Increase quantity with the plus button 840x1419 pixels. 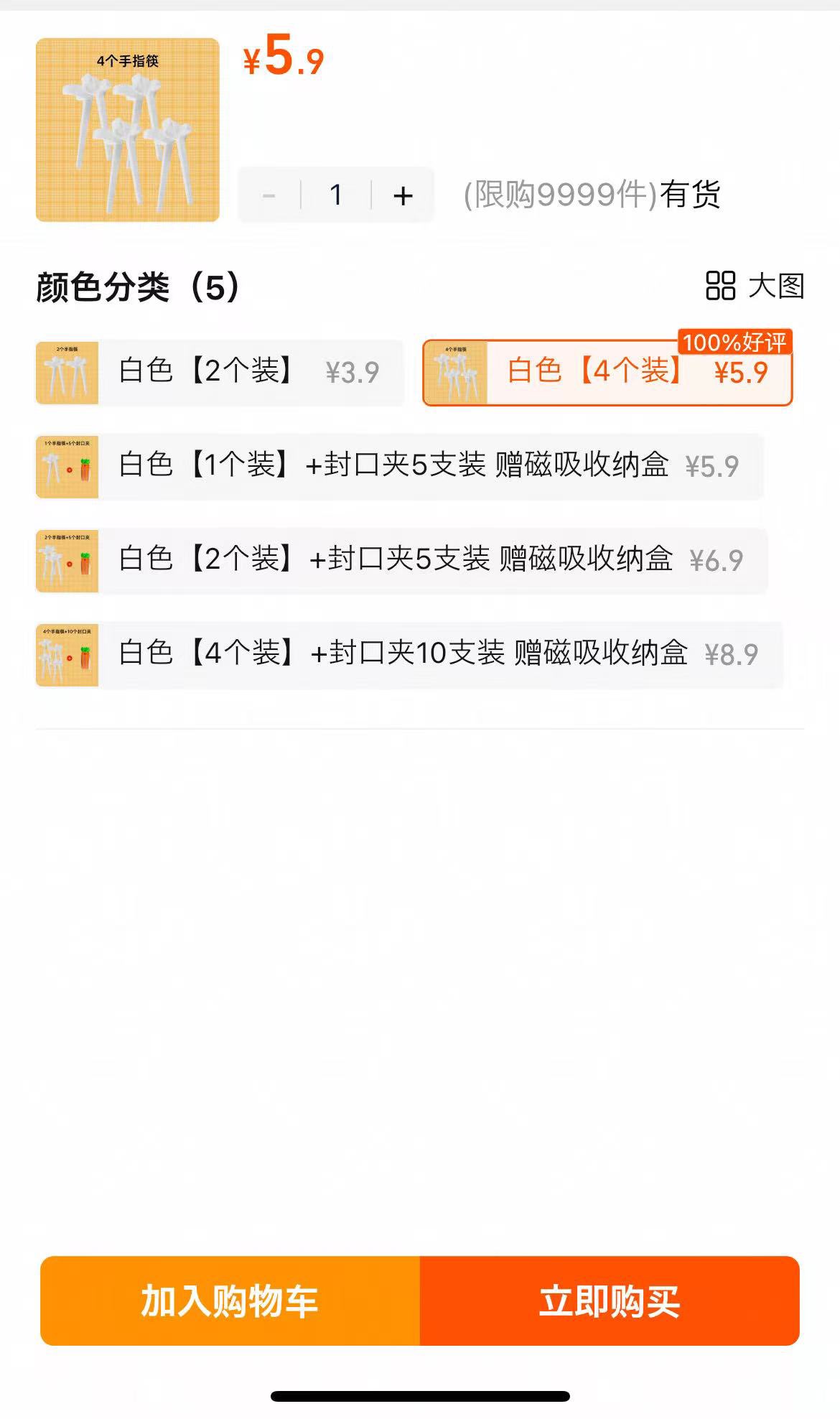[403, 195]
